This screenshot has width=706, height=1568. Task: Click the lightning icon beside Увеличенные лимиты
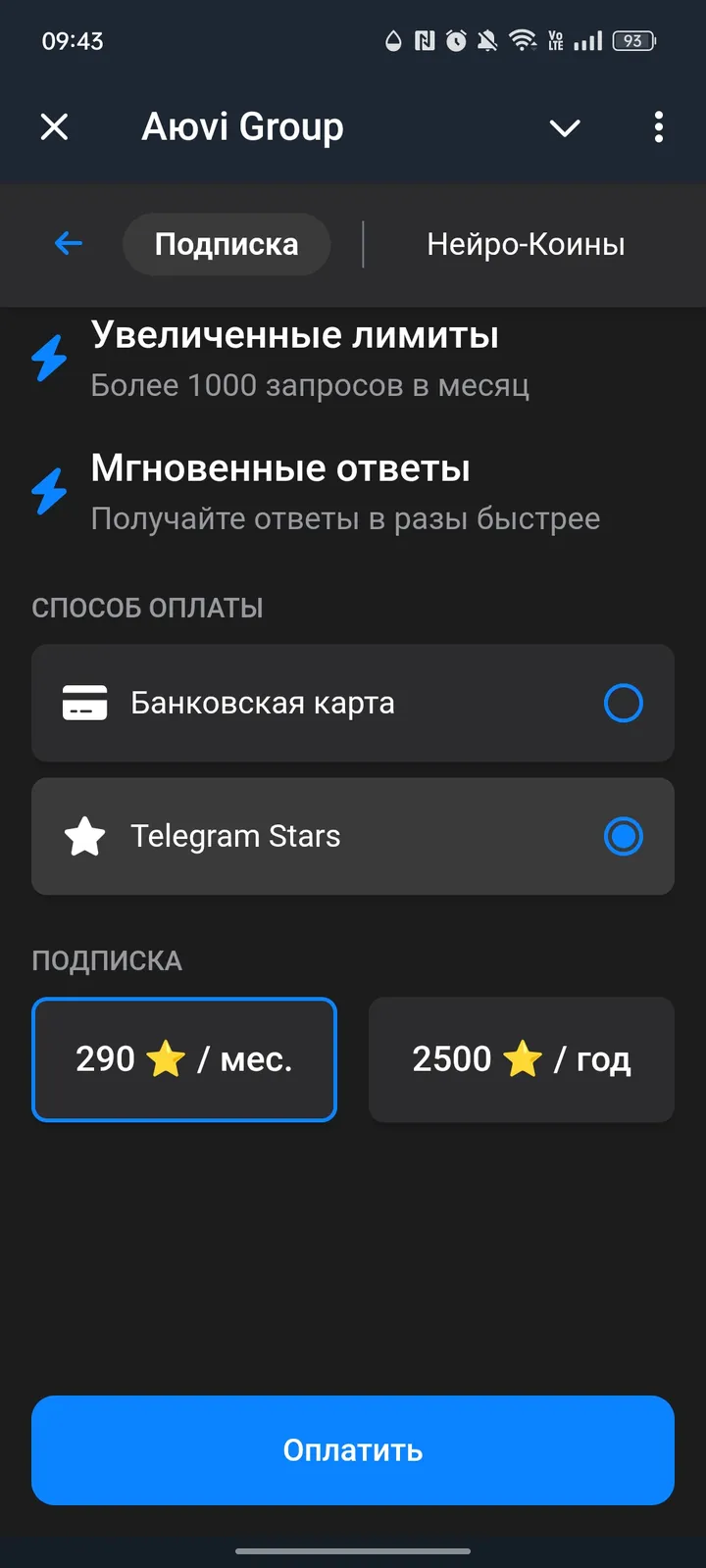[x=49, y=358]
